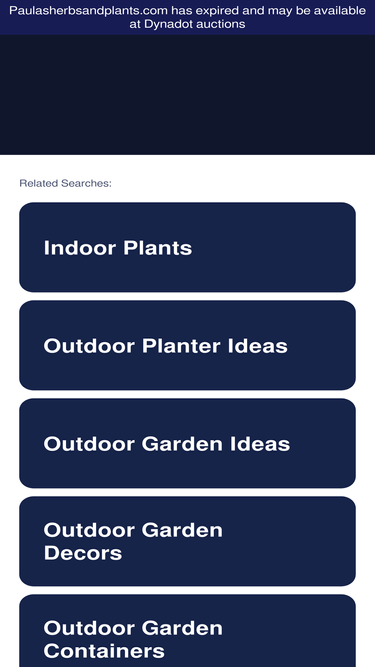Select Outdoor Planter Ideas search
The width and height of the screenshot is (375, 667).
[x=188, y=345]
